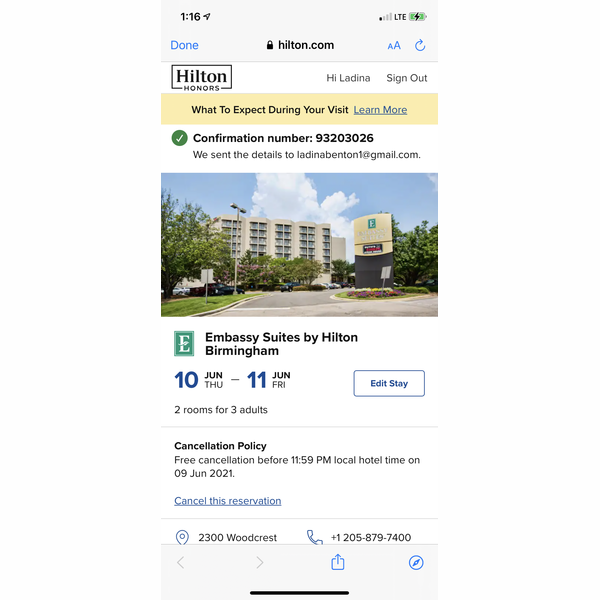Tap the hilton.com address bar
Image resolution: width=600 pixels, height=600 pixels.
click(300, 45)
